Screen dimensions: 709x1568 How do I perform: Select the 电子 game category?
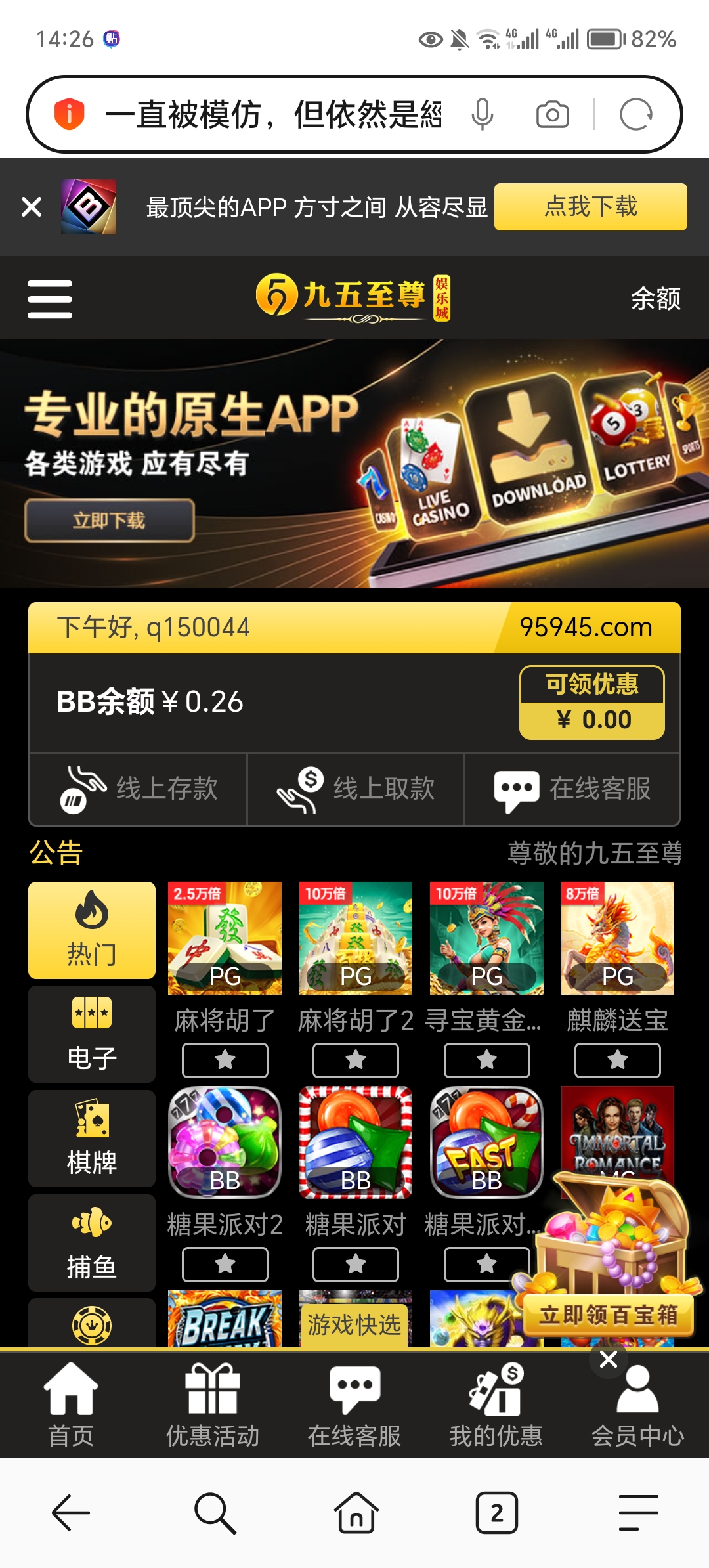pyautogui.click(x=92, y=1034)
